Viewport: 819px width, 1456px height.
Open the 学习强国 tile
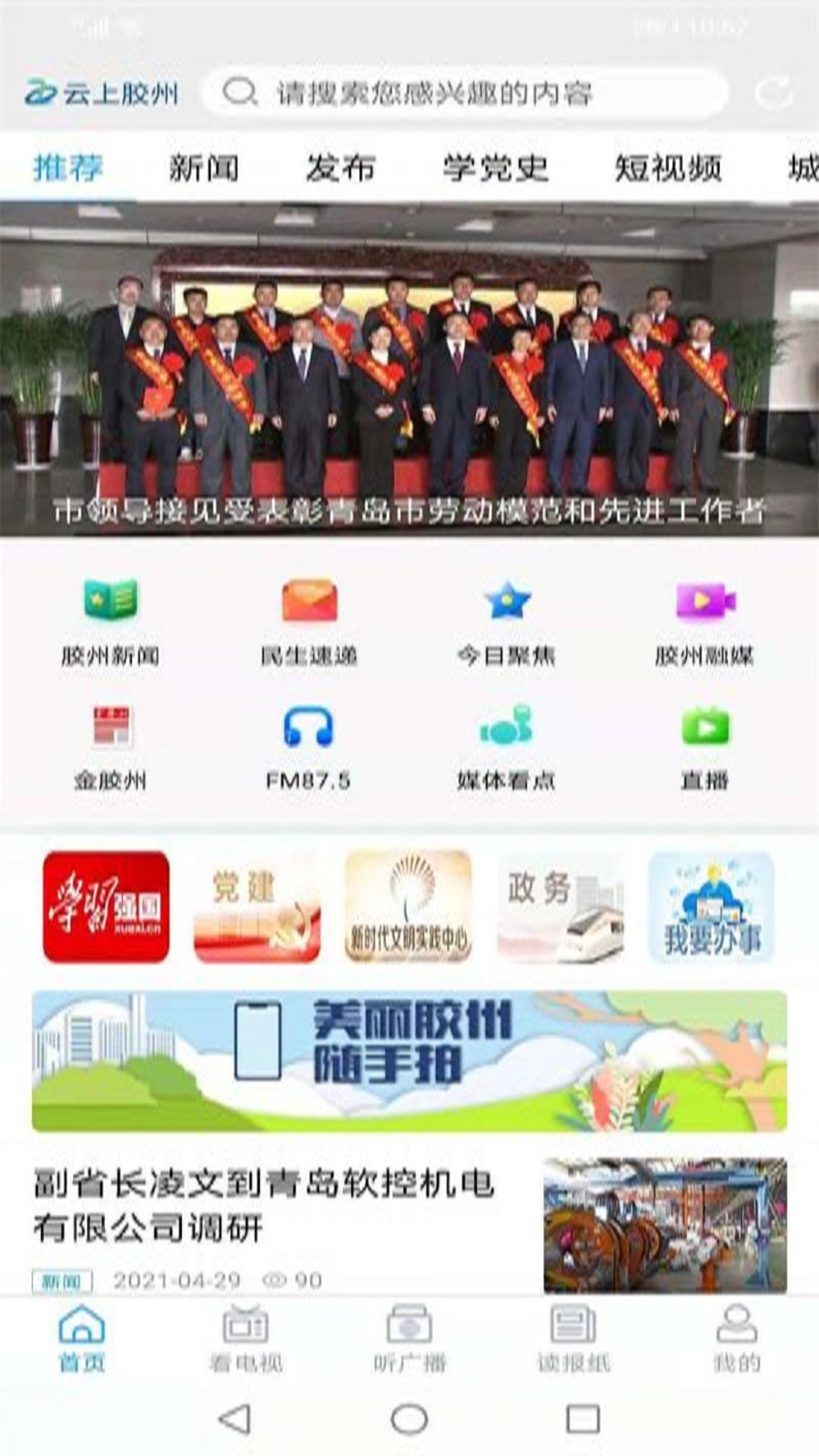[106, 906]
